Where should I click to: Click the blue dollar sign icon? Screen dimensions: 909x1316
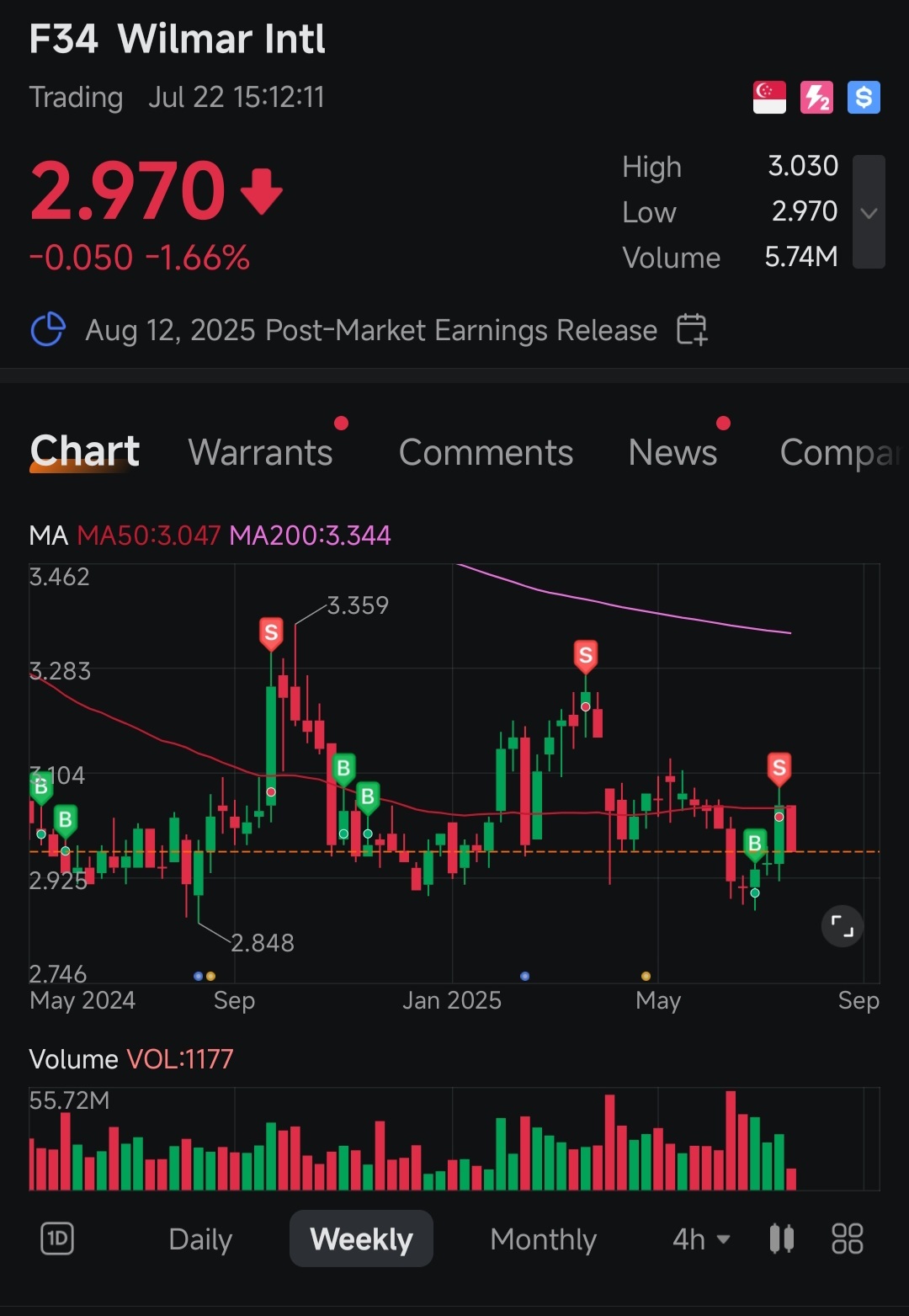[863, 98]
